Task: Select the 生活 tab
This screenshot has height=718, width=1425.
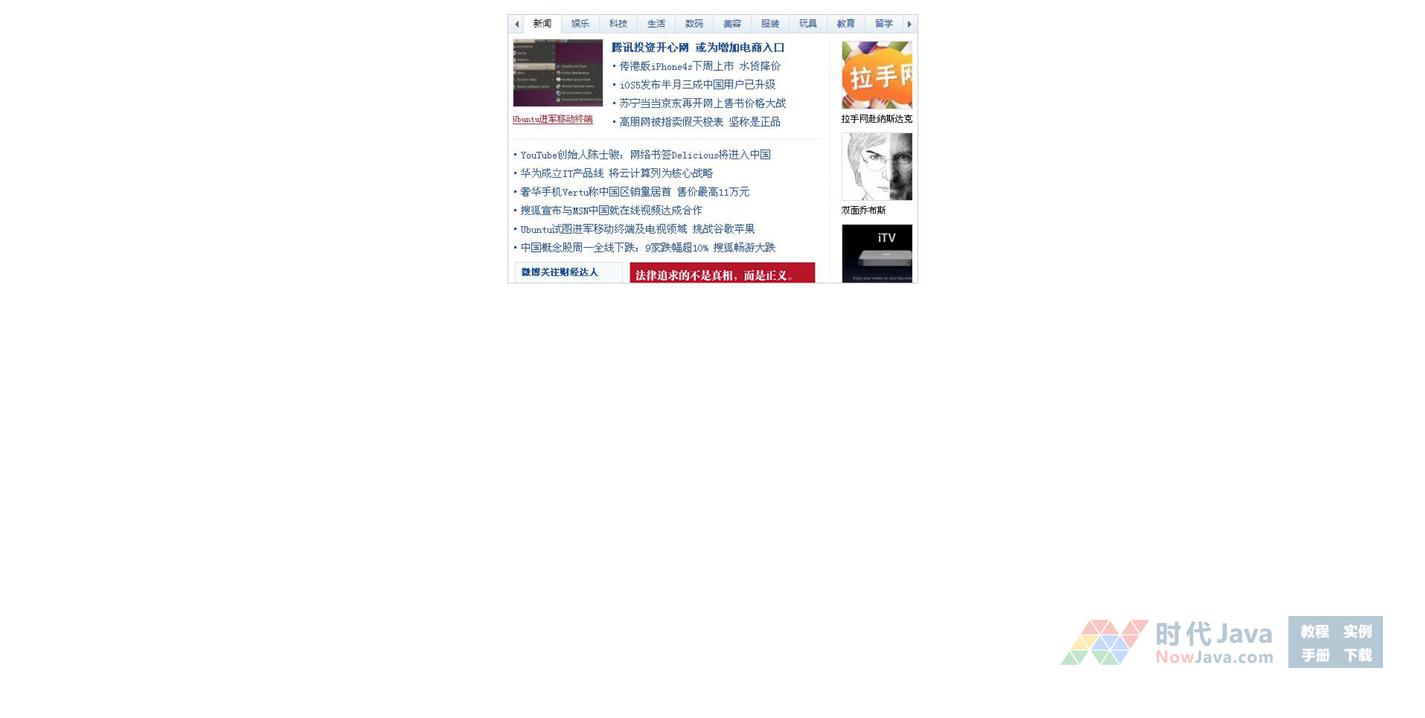Action: (x=656, y=24)
